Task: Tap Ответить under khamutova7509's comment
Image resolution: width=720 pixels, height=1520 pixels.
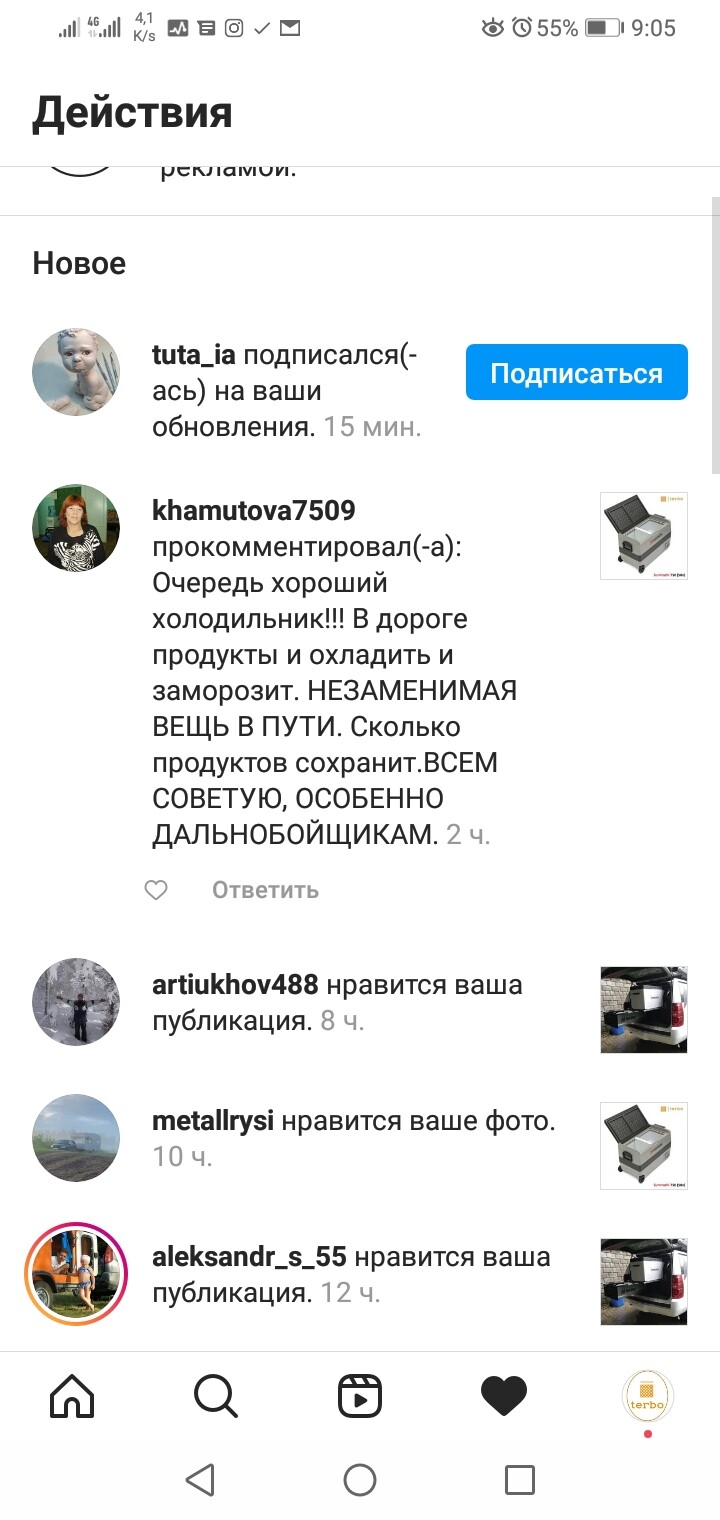Action: coord(265,890)
